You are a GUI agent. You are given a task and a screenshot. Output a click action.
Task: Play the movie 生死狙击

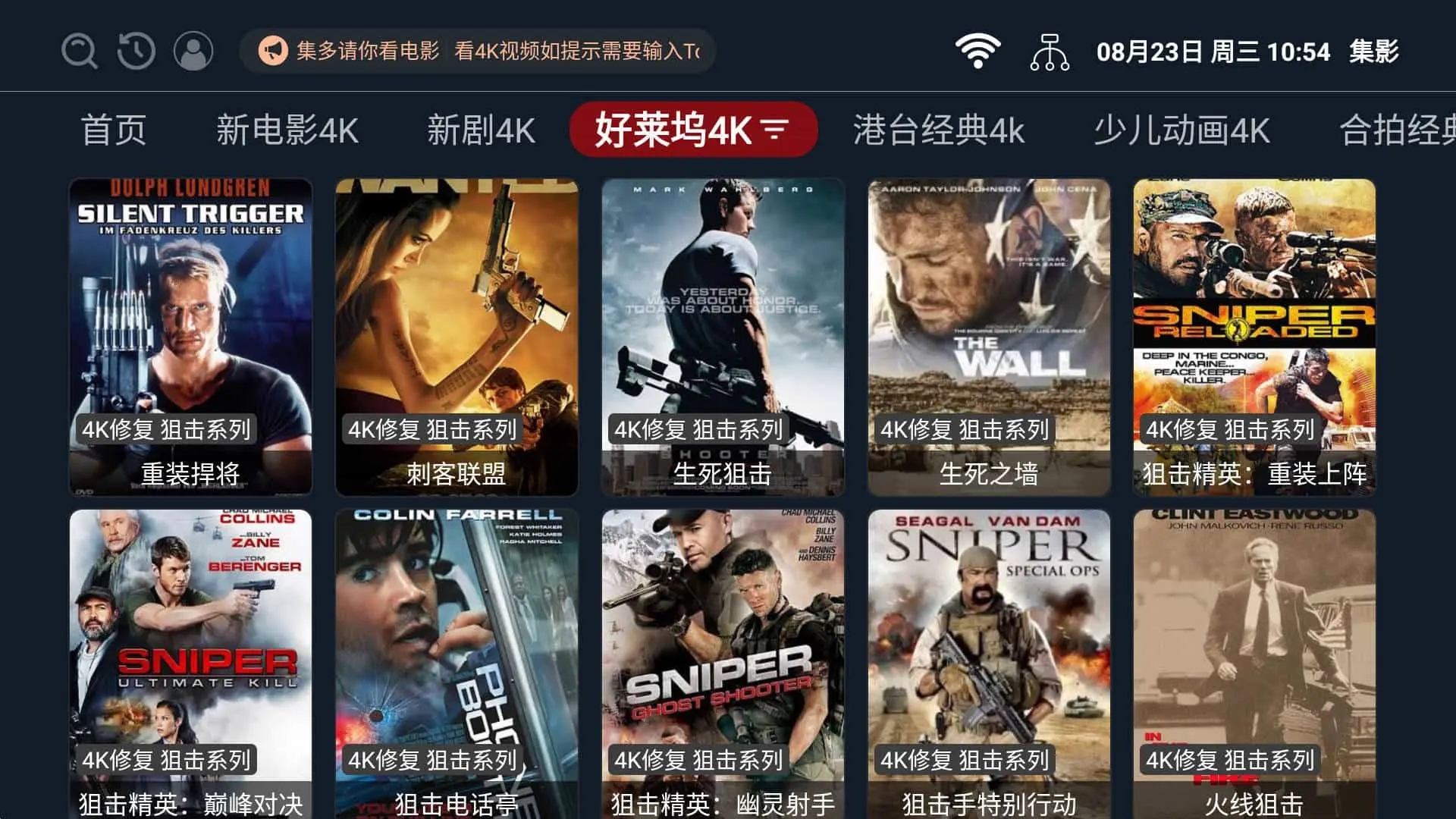(x=723, y=337)
